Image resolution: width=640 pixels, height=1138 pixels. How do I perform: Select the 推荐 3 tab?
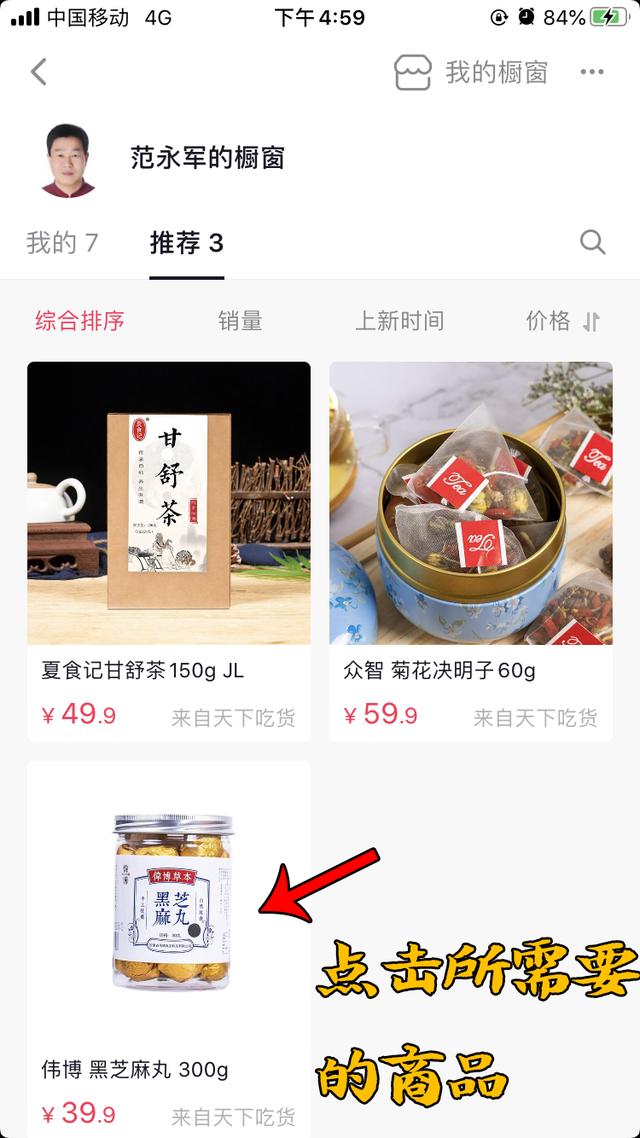point(186,242)
